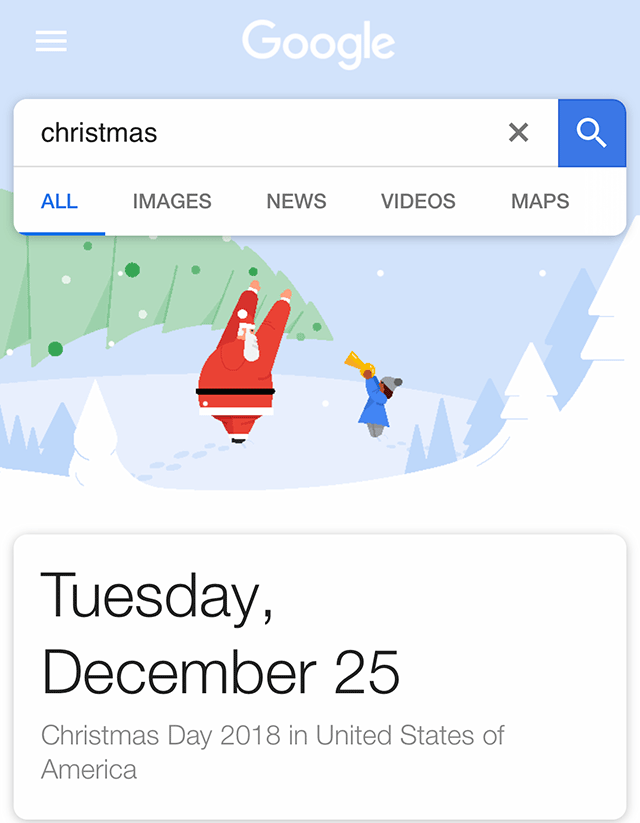The width and height of the screenshot is (640, 823).
Task: Switch to the Images tab
Action: (172, 201)
